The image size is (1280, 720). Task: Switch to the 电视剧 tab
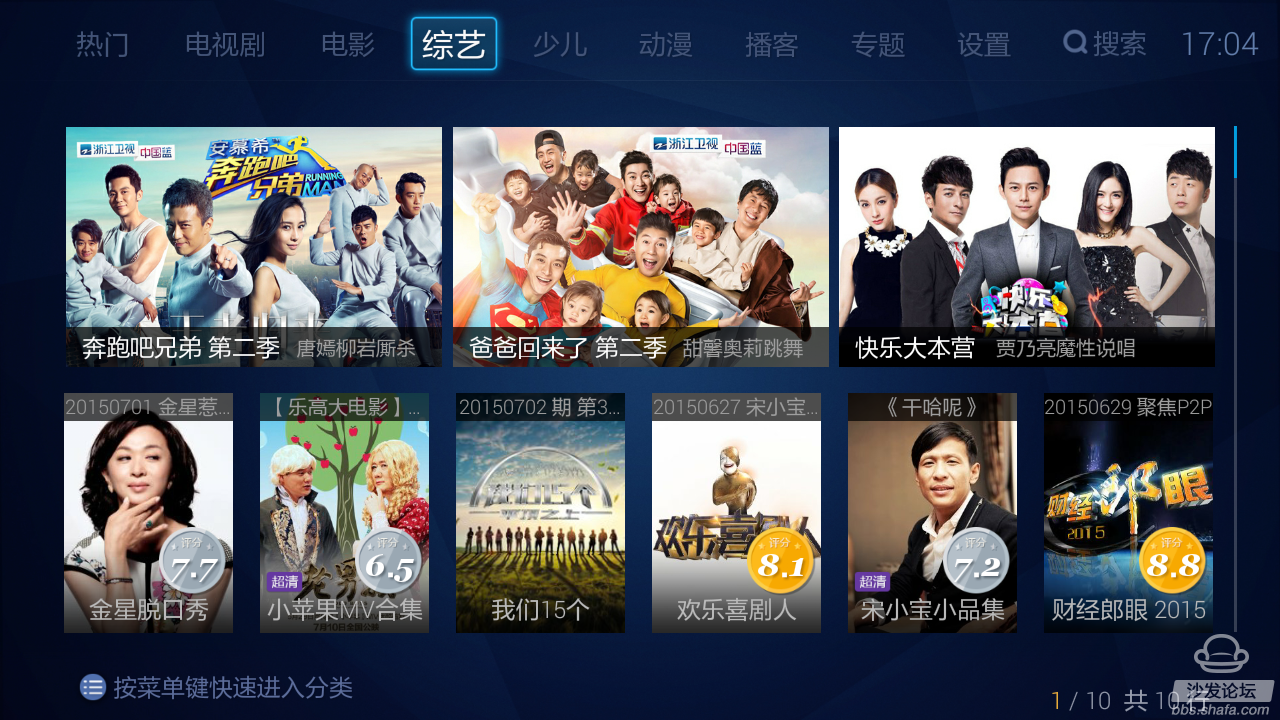[225, 45]
